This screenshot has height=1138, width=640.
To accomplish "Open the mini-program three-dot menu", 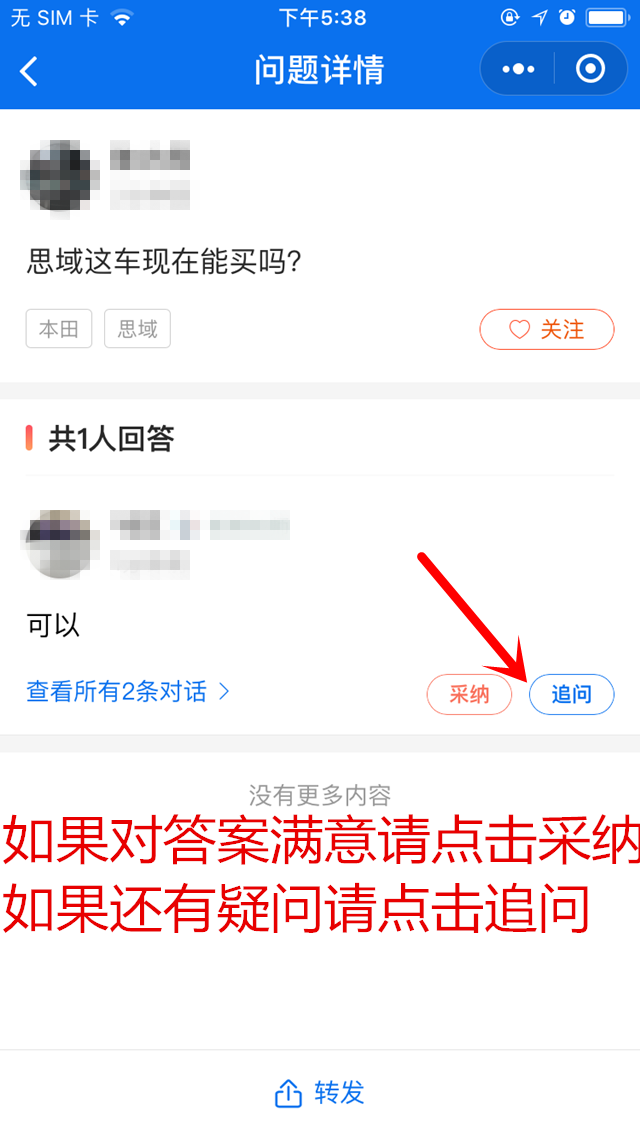I will pyautogui.click(x=518, y=69).
